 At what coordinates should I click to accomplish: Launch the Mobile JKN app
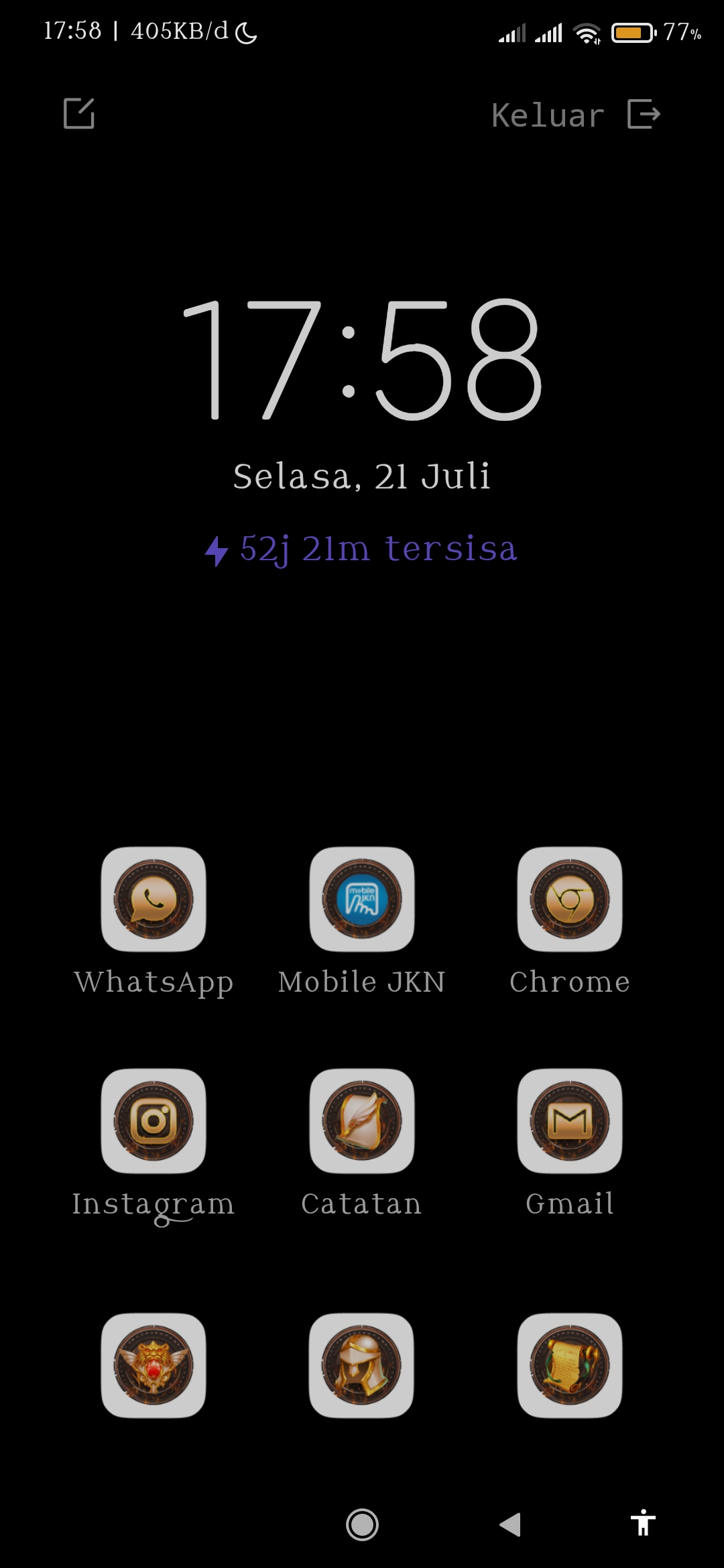point(362,899)
